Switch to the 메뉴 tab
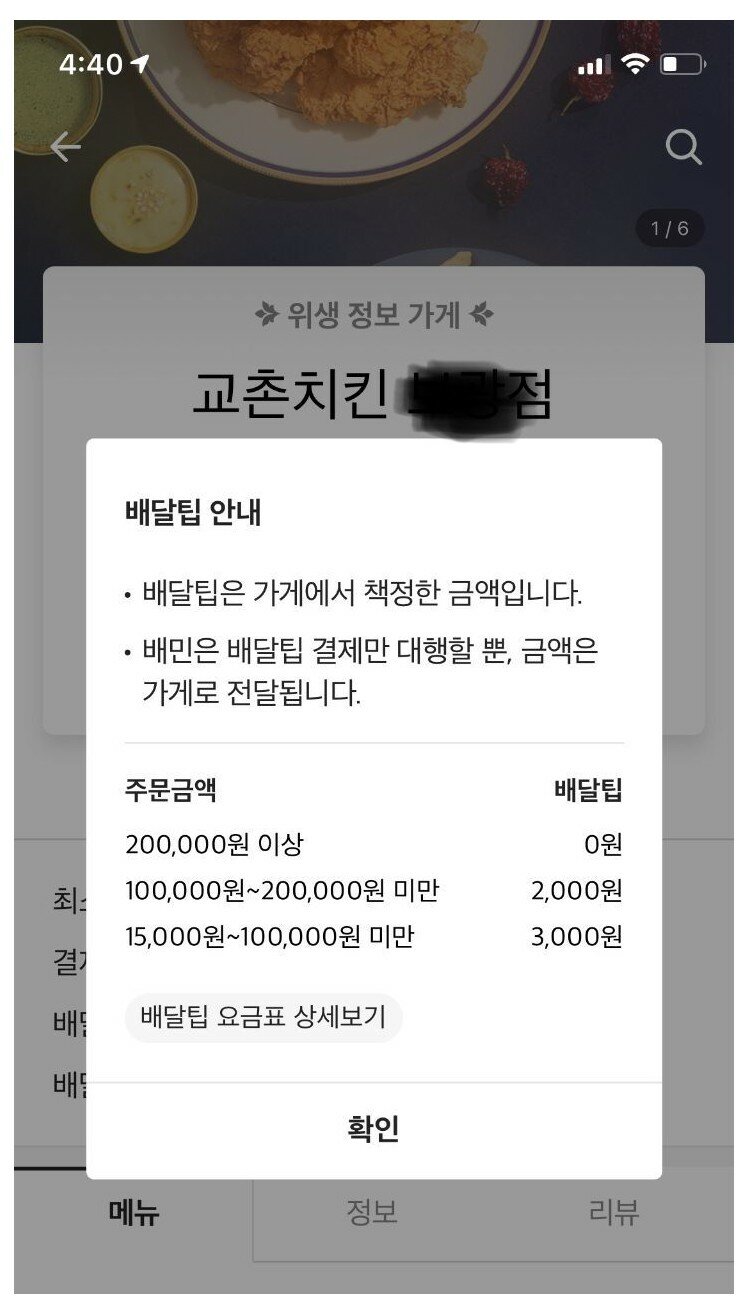Screen dimensions: 751x1309 click(x=134, y=1213)
